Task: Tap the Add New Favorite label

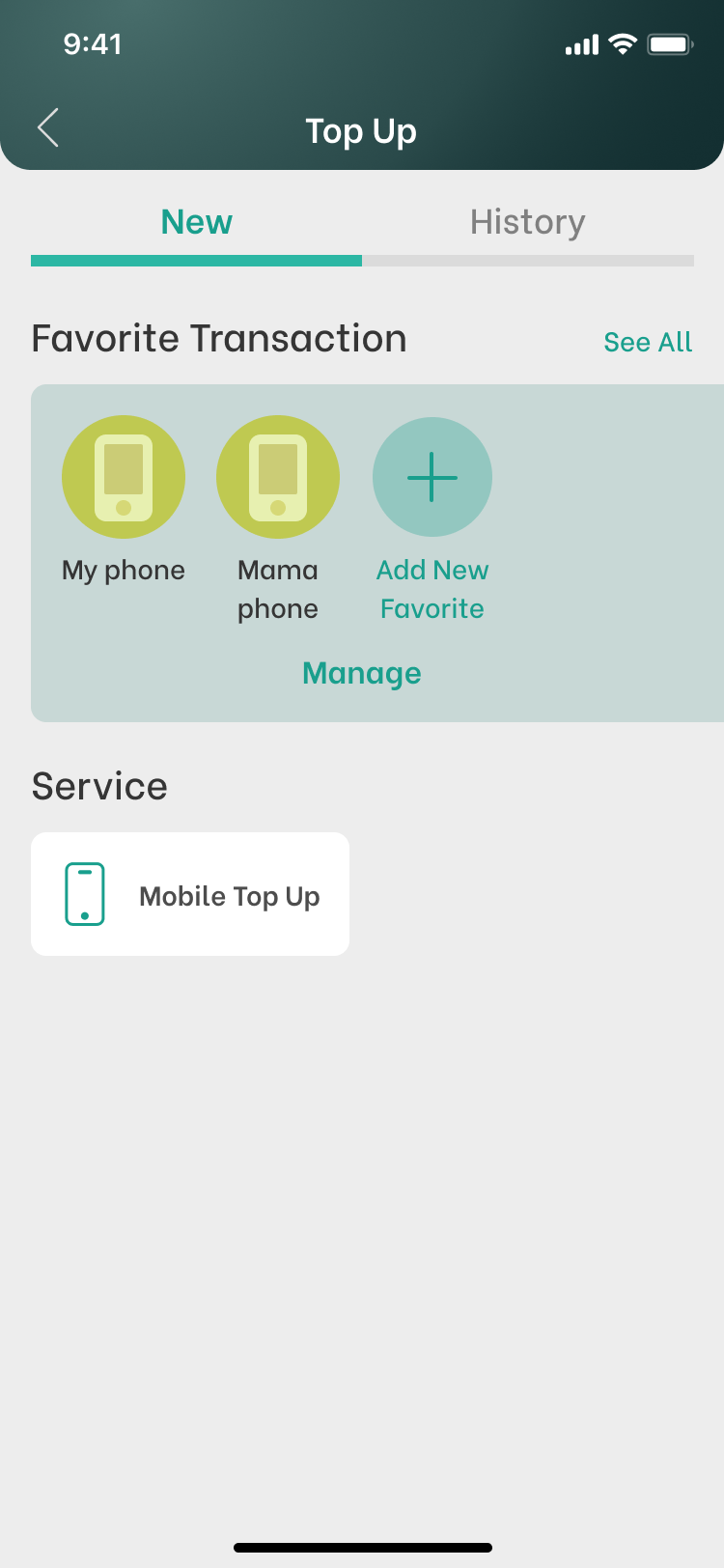Action: pyautogui.click(x=432, y=589)
